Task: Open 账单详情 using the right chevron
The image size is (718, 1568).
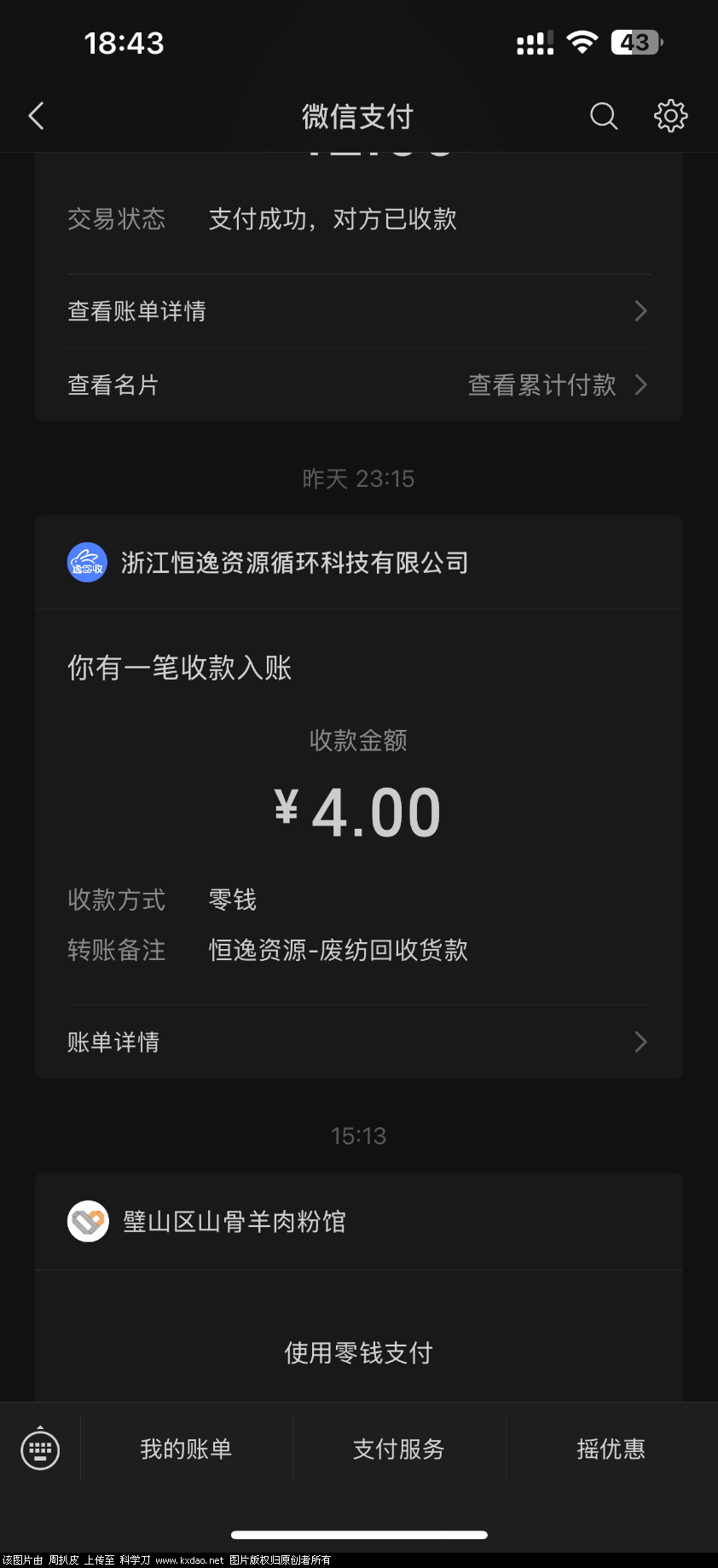Action: pos(640,1041)
